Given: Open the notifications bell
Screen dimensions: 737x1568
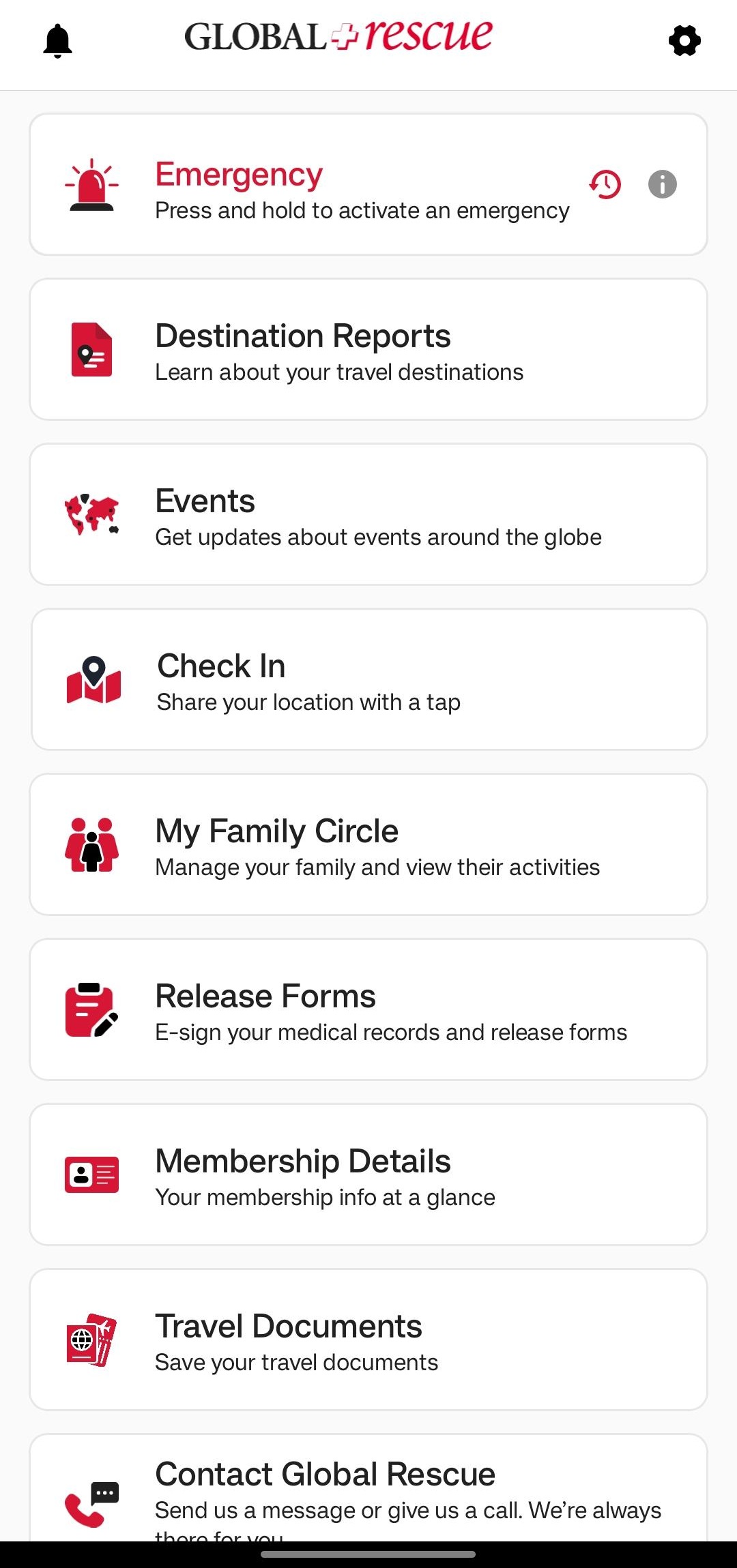Looking at the screenshot, I should (58, 41).
